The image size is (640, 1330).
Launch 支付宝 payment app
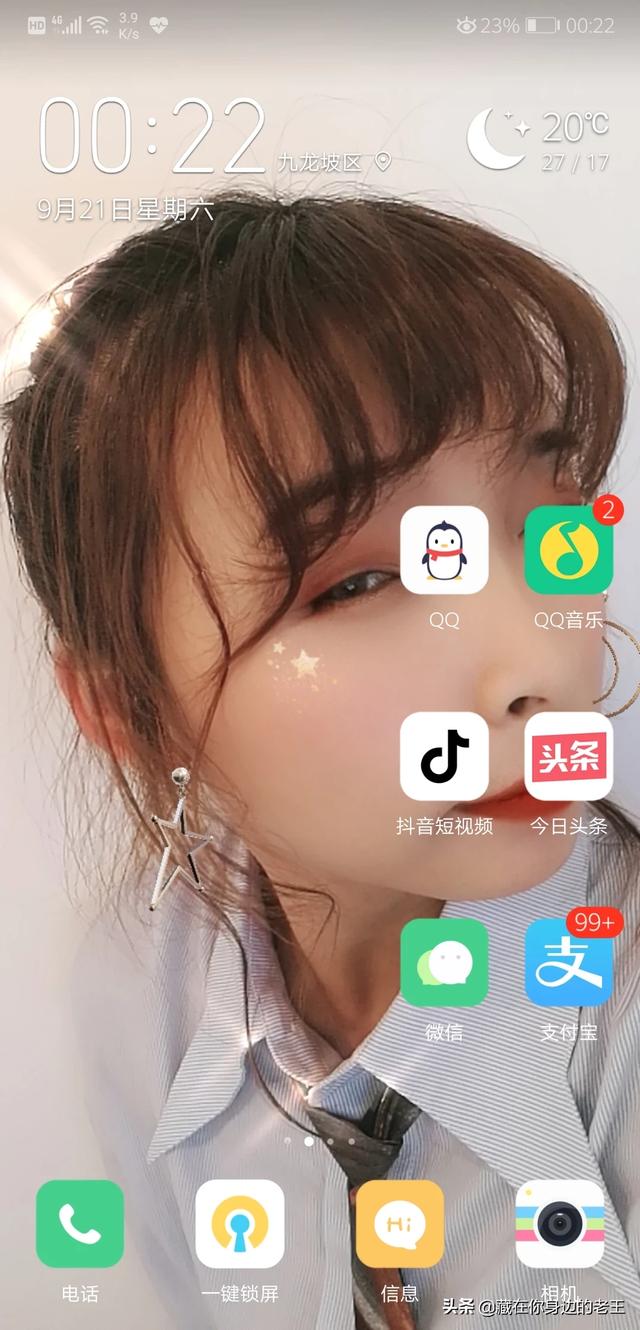click(x=569, y=962)
